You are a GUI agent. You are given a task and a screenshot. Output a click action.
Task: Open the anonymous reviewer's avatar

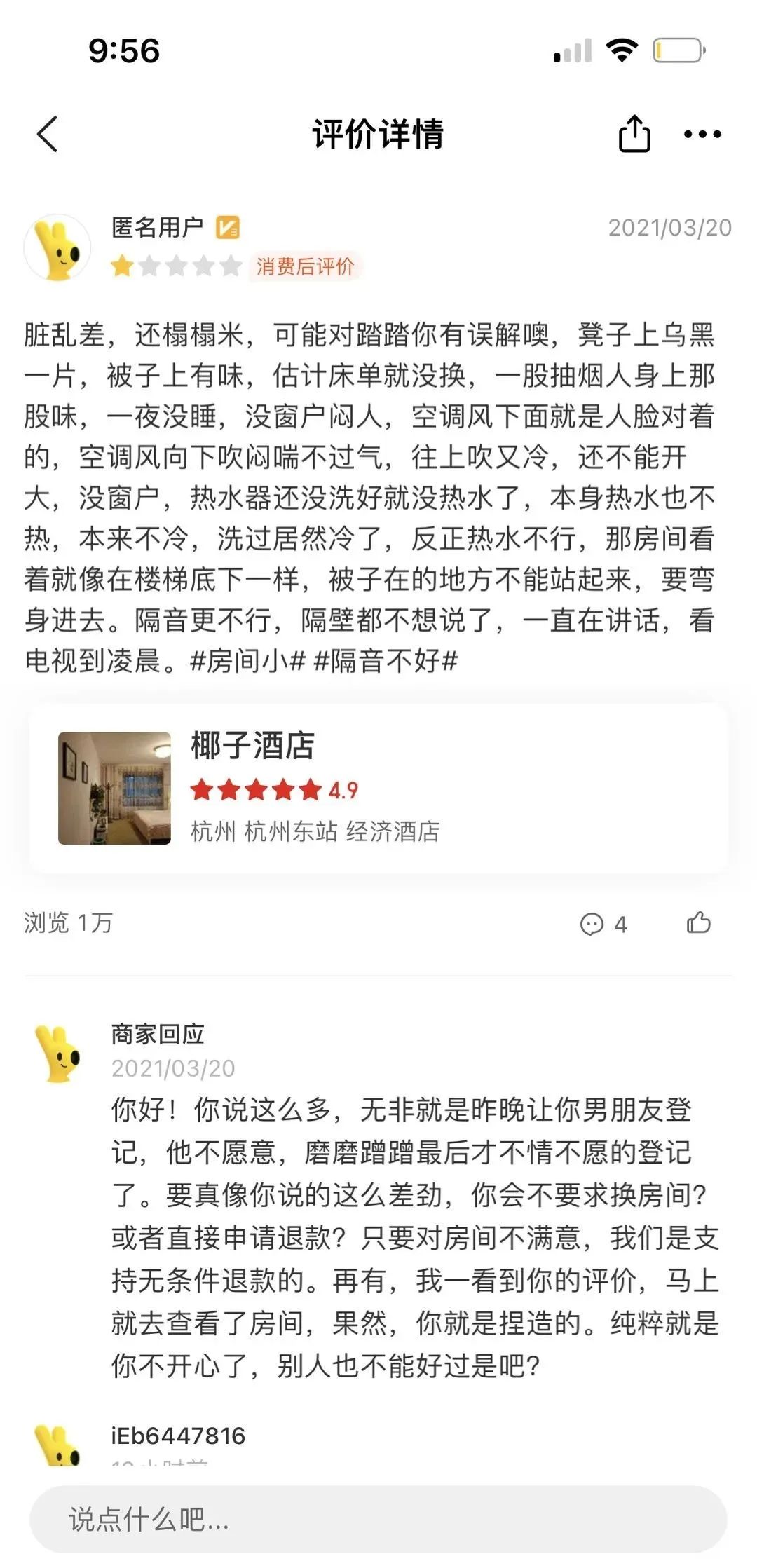click(58, 248)
